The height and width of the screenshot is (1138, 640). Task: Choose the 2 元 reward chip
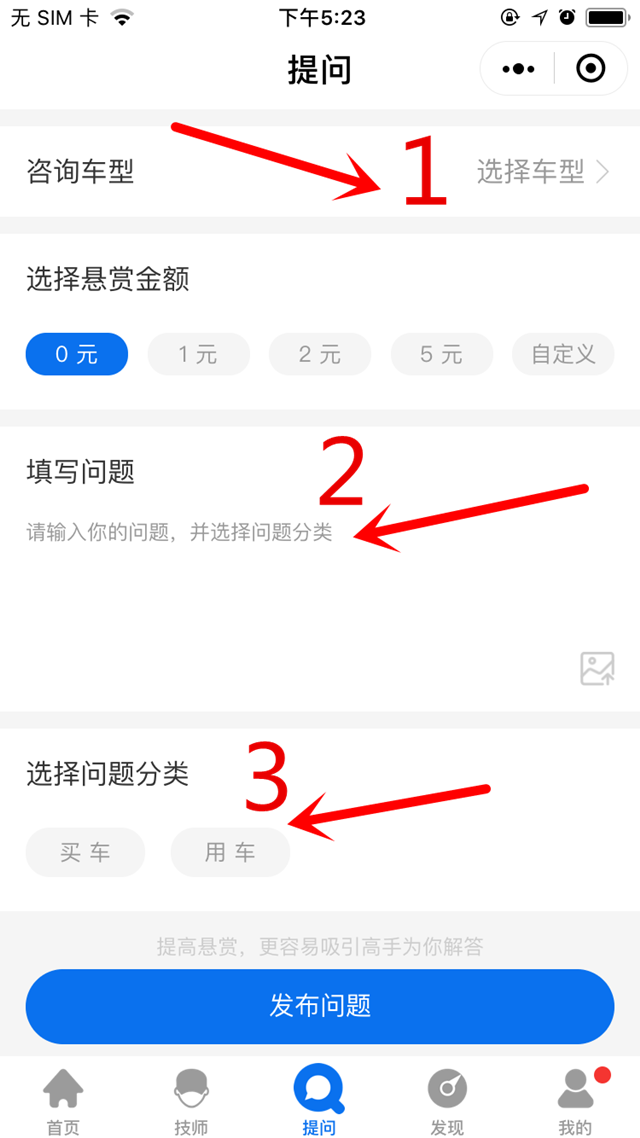[x=320, y=354]
